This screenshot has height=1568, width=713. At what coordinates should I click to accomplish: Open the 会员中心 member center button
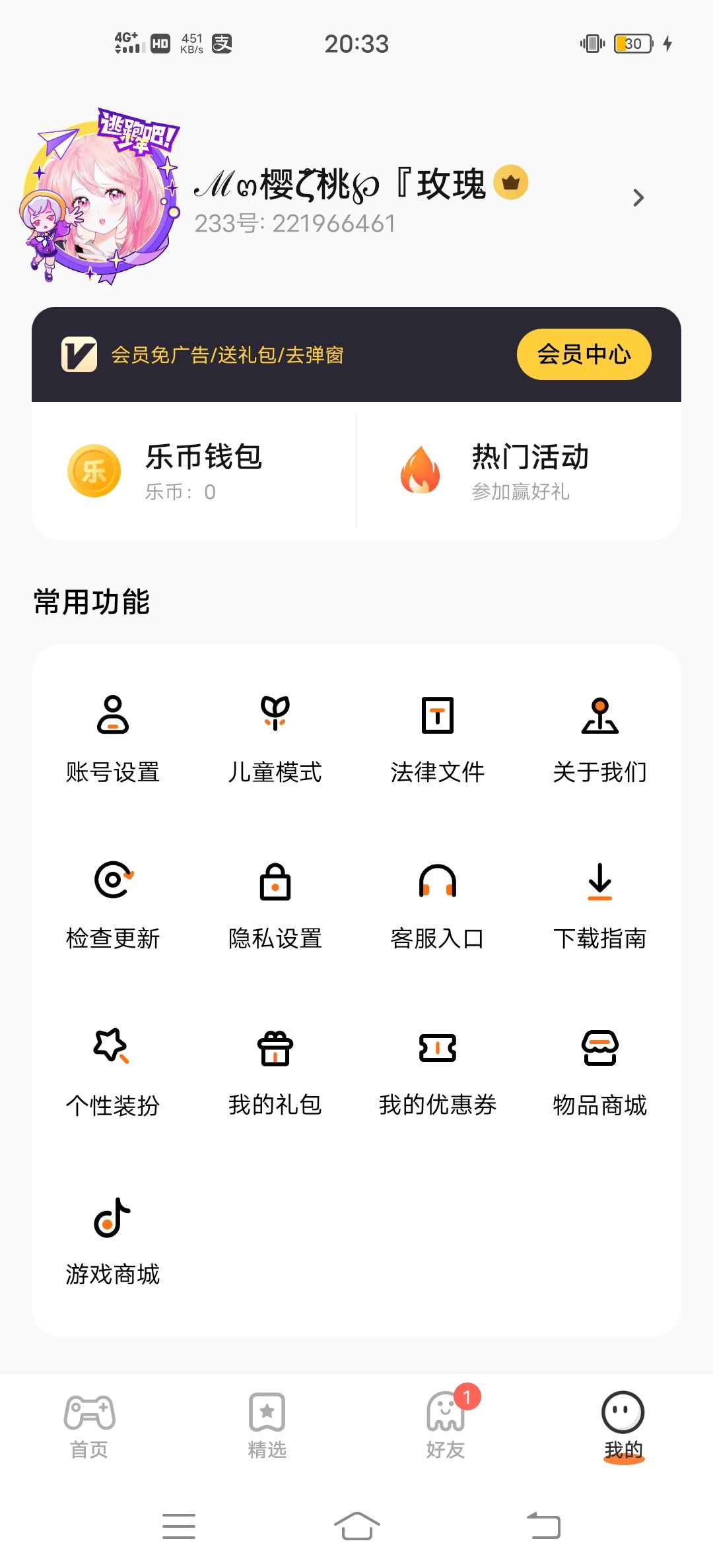coord(584,354)
